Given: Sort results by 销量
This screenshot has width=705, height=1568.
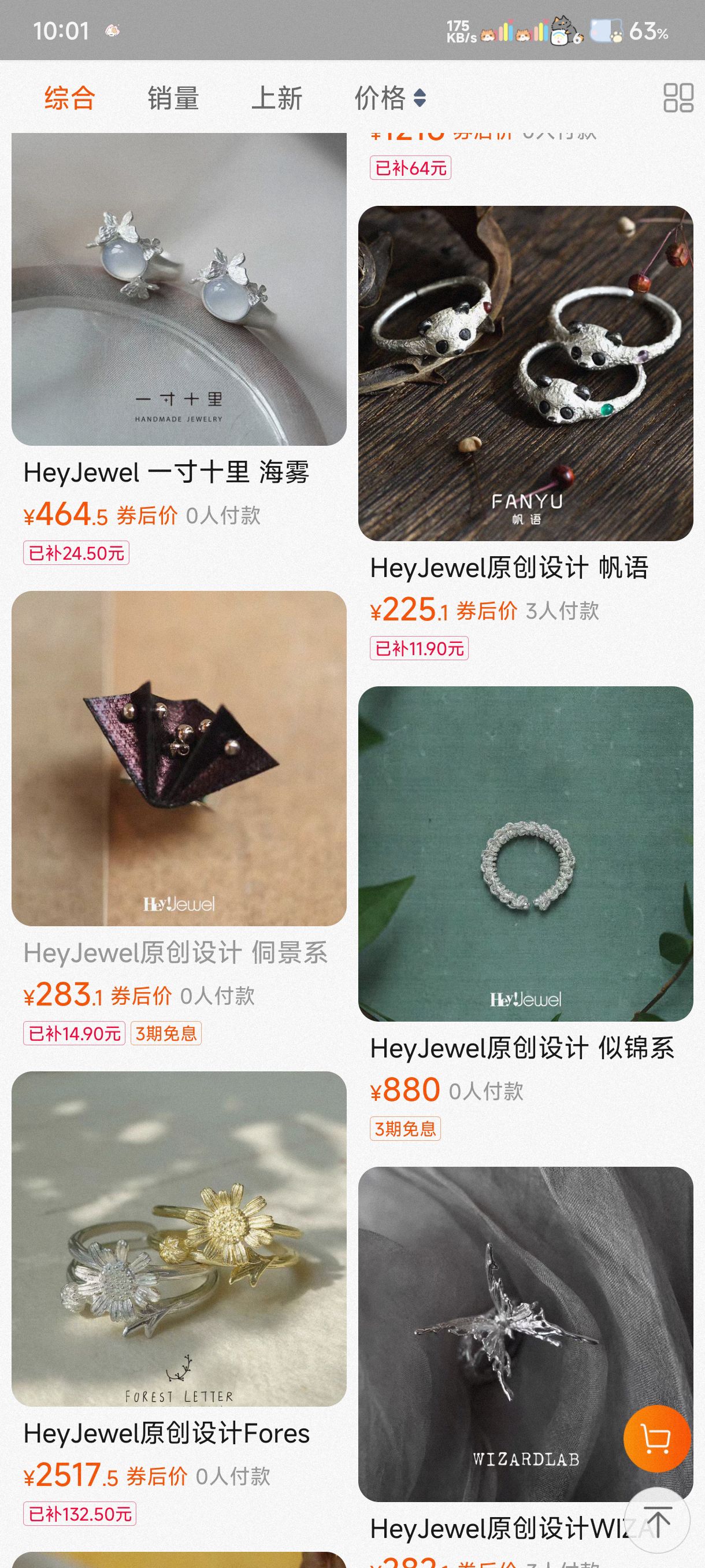Looking at the screenshot, I should click(x=173, y=98).
